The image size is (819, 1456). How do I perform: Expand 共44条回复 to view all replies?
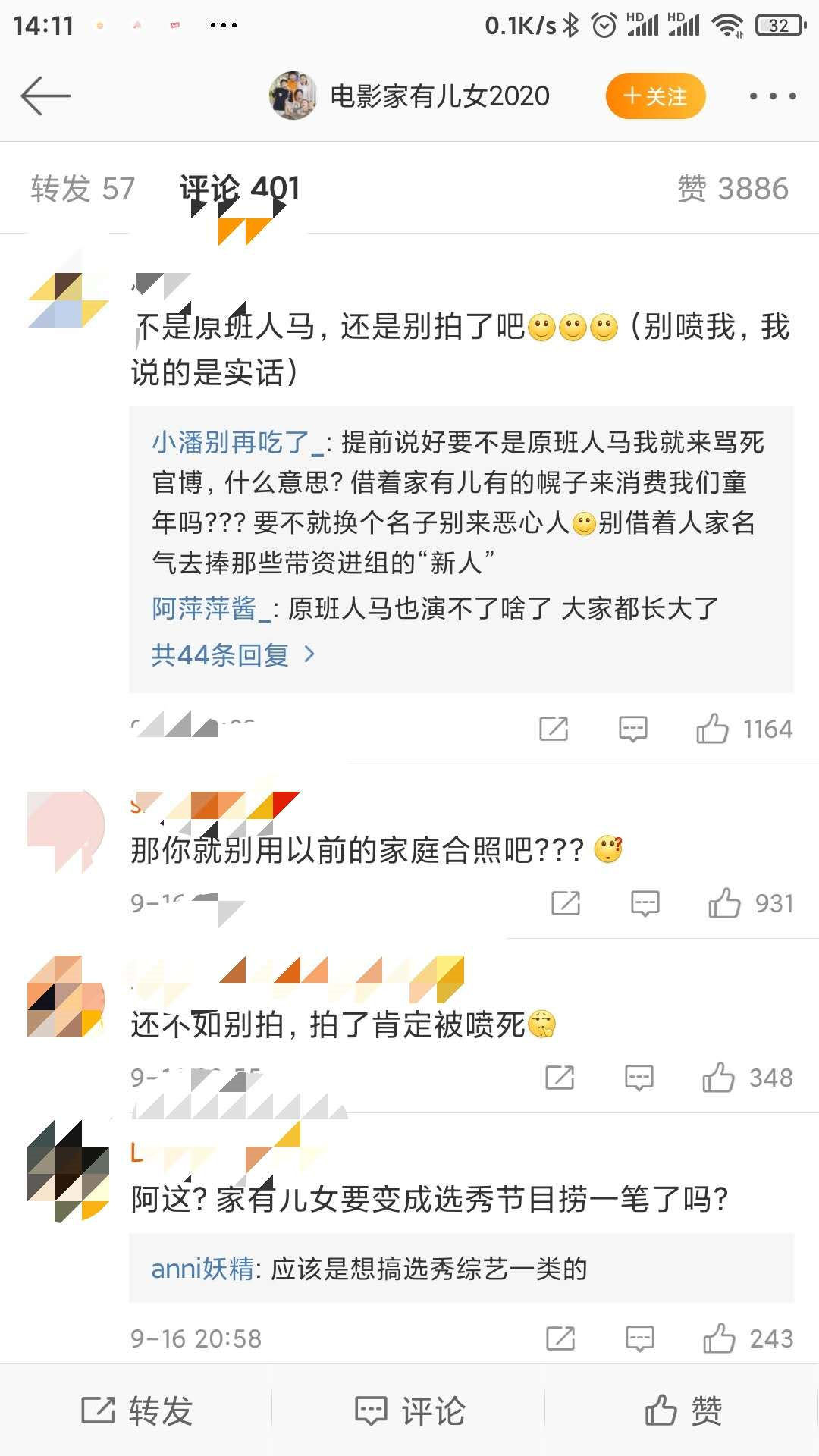tap(227, 655)
